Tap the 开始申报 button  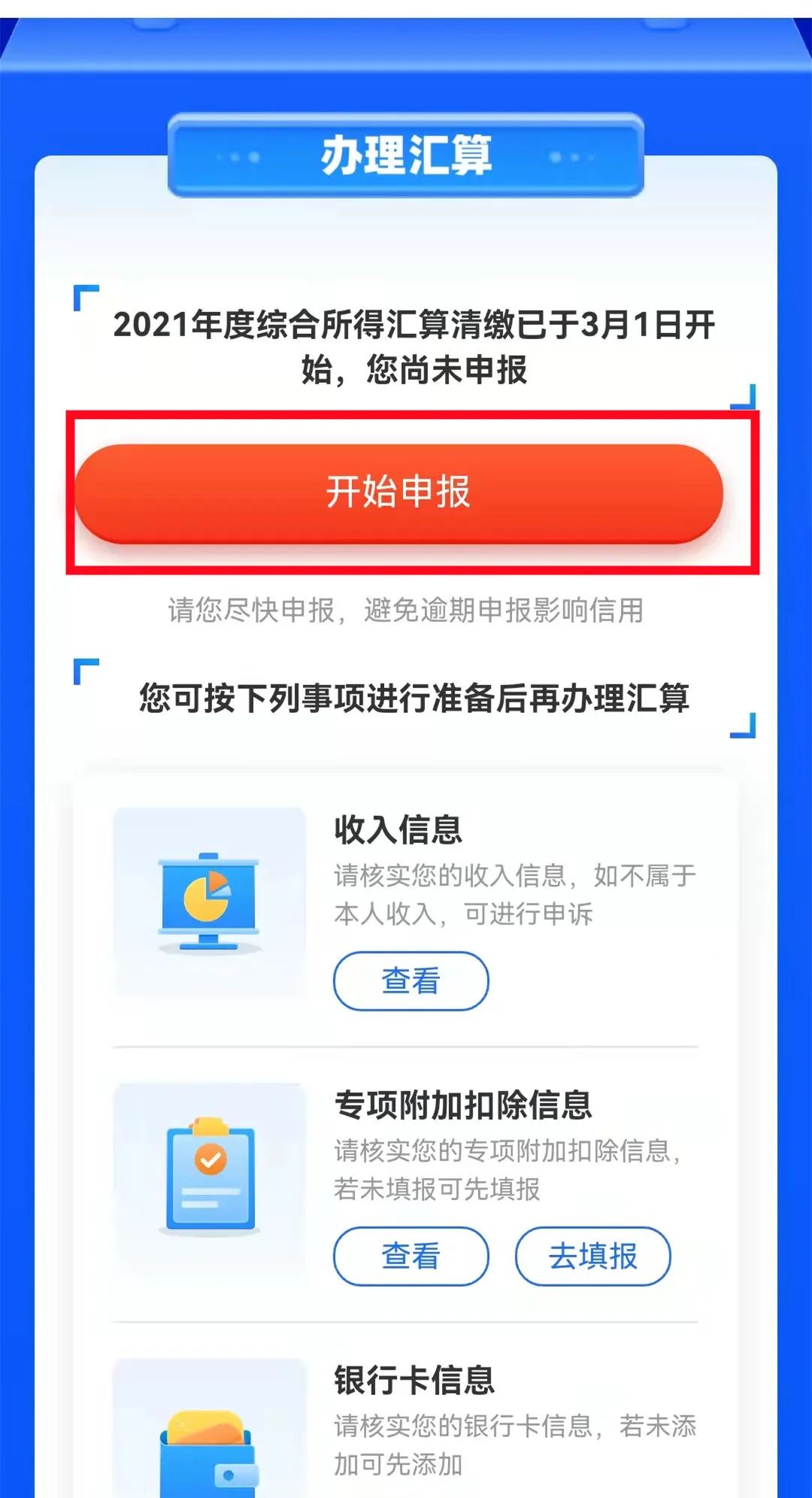point(398,493)
